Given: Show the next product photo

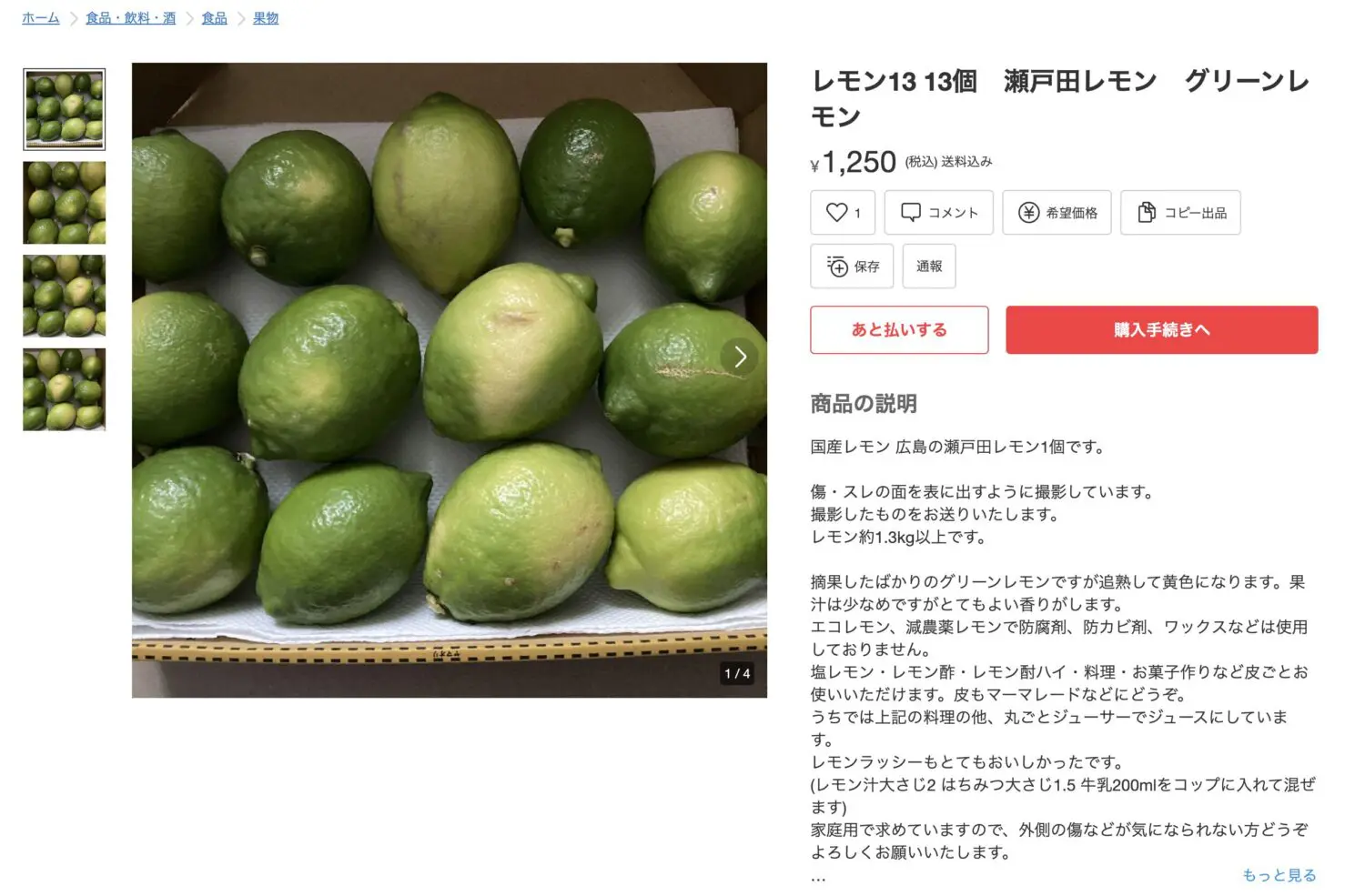Looking at the screenshot, I should [740, 357].
